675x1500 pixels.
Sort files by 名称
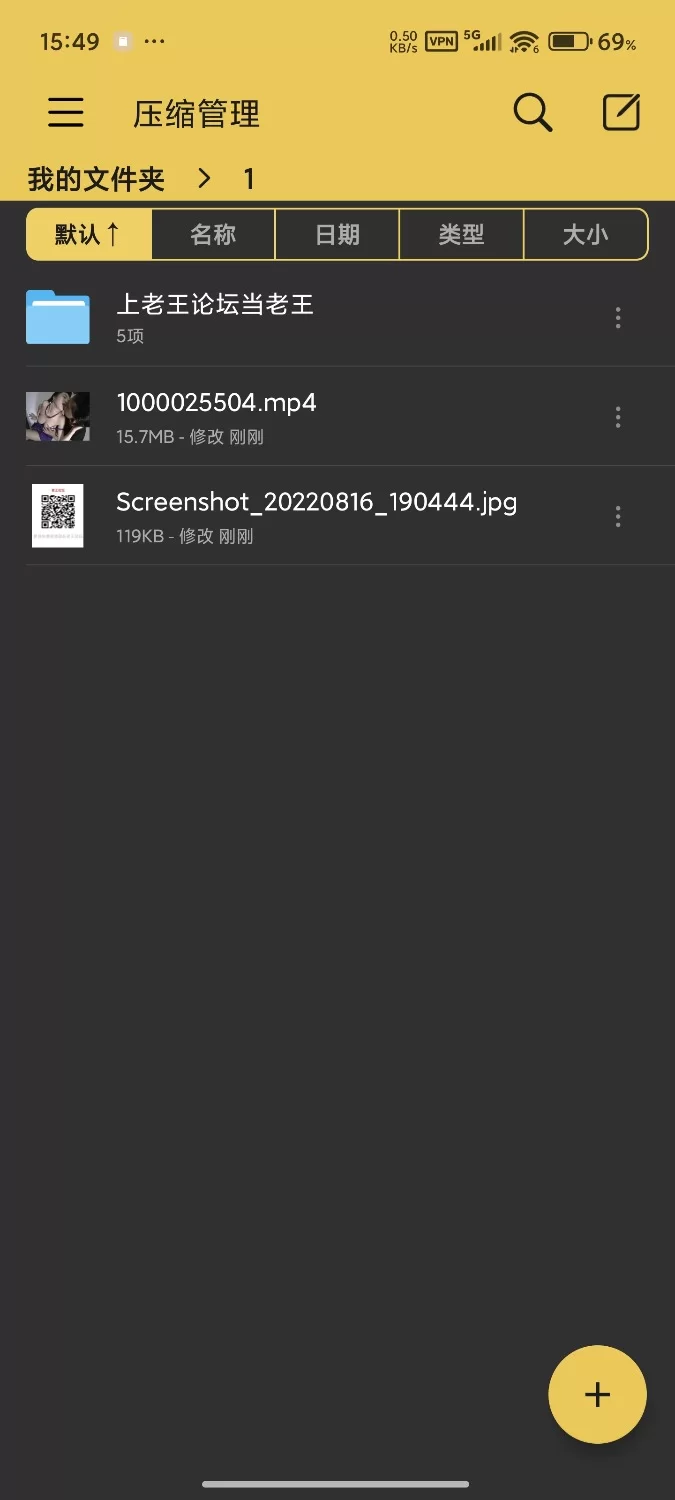click(213, 235)
